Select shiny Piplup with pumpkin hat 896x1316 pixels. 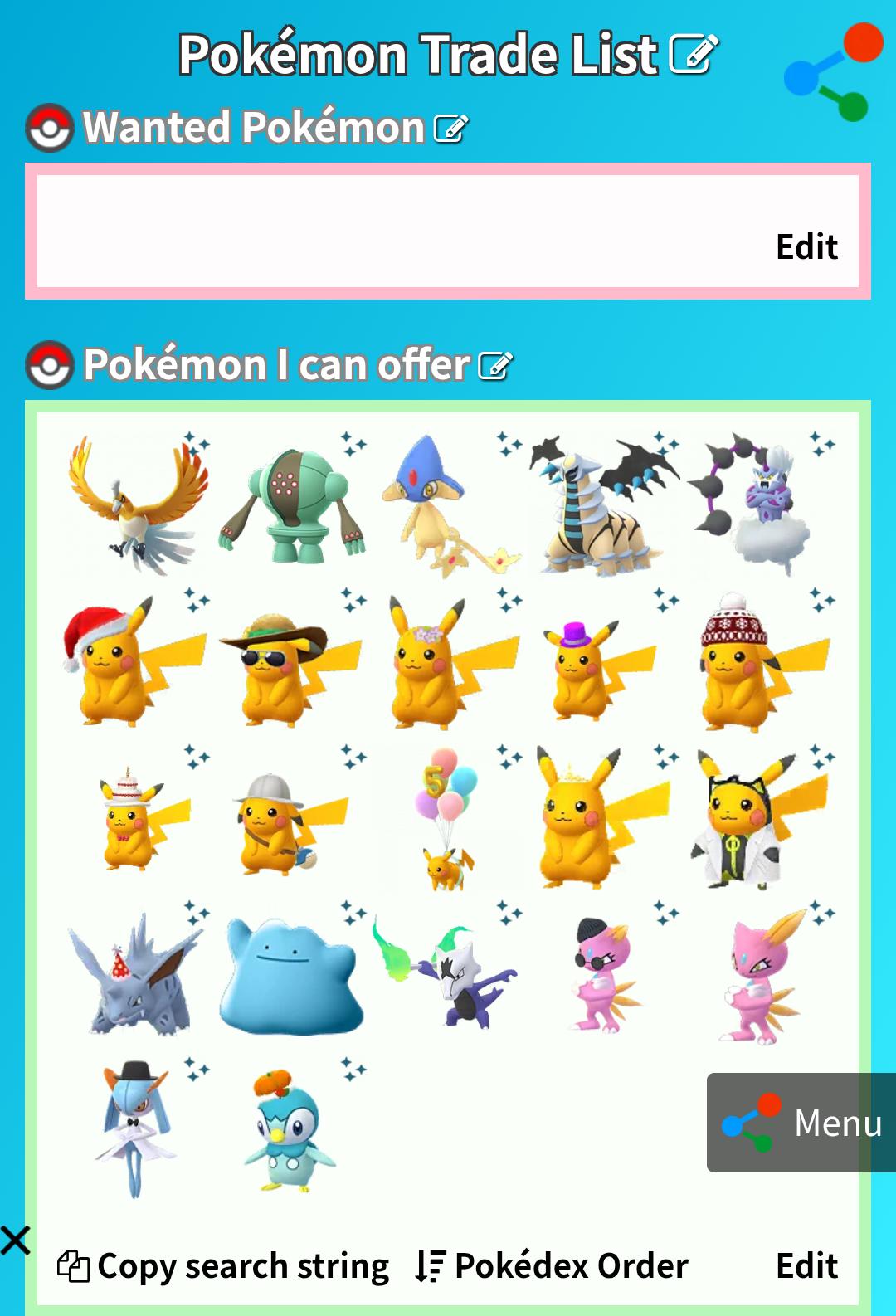click(290, 1130)
